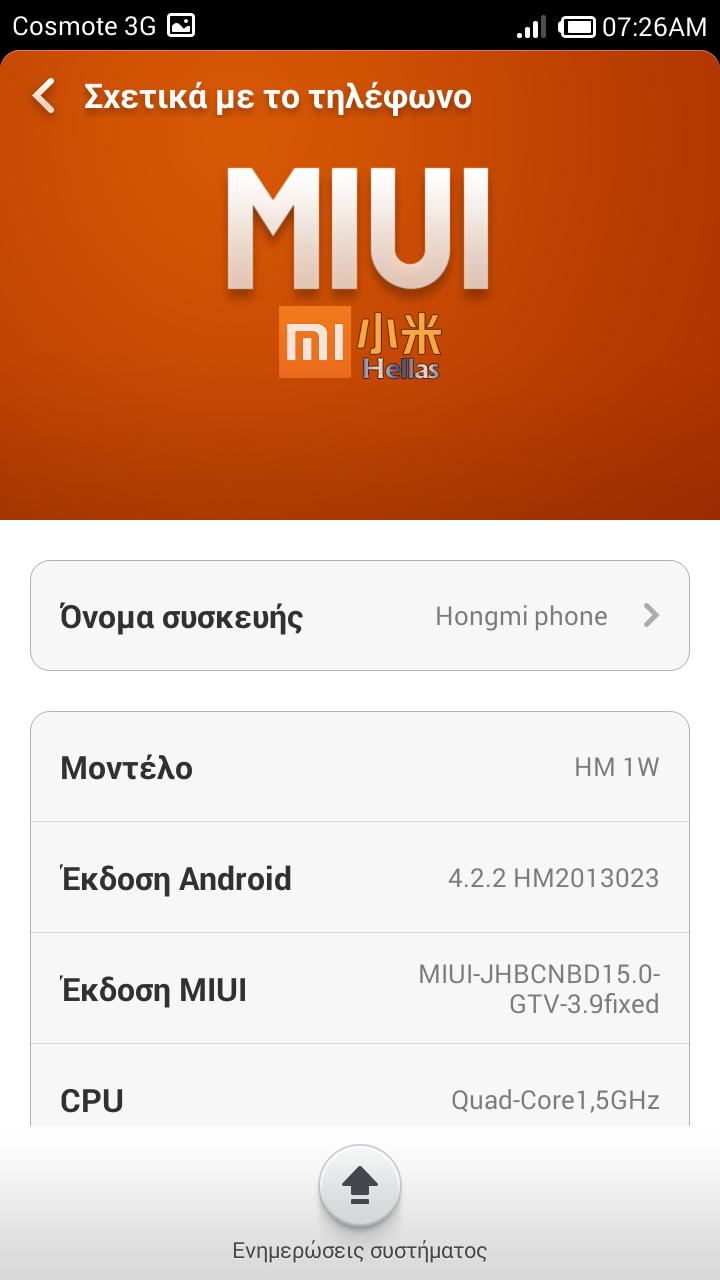Go back from Σχετικά με το τηλέφωνο
The width and height of the screenshot is (720, 1280).
click(x=44, y=97)
